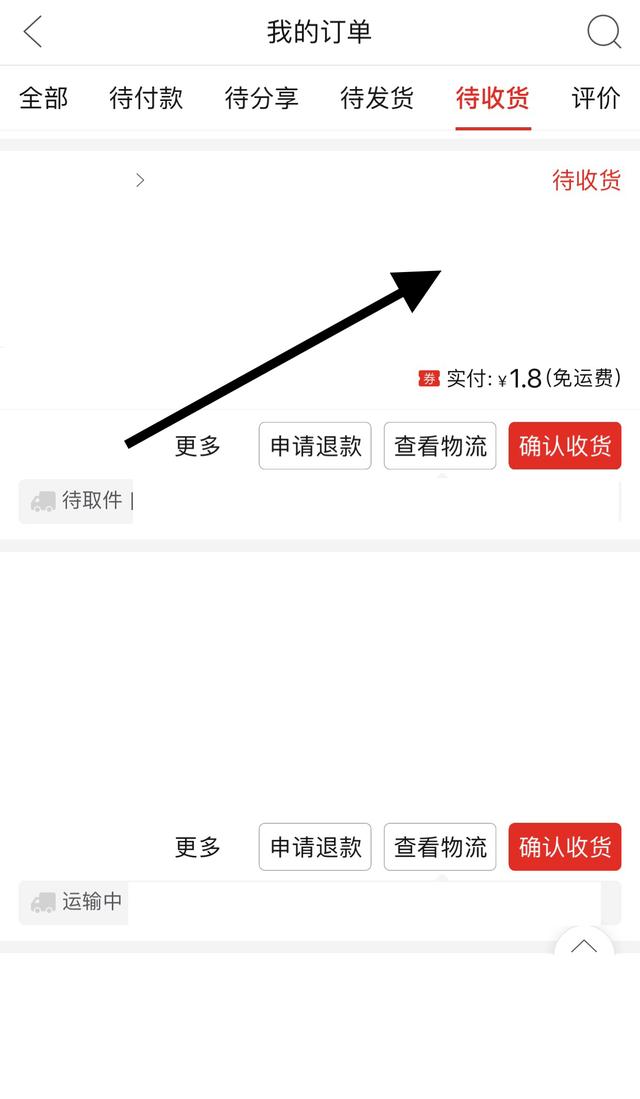
Task: Switch to the 全部 tab
Action: point(44,98)
